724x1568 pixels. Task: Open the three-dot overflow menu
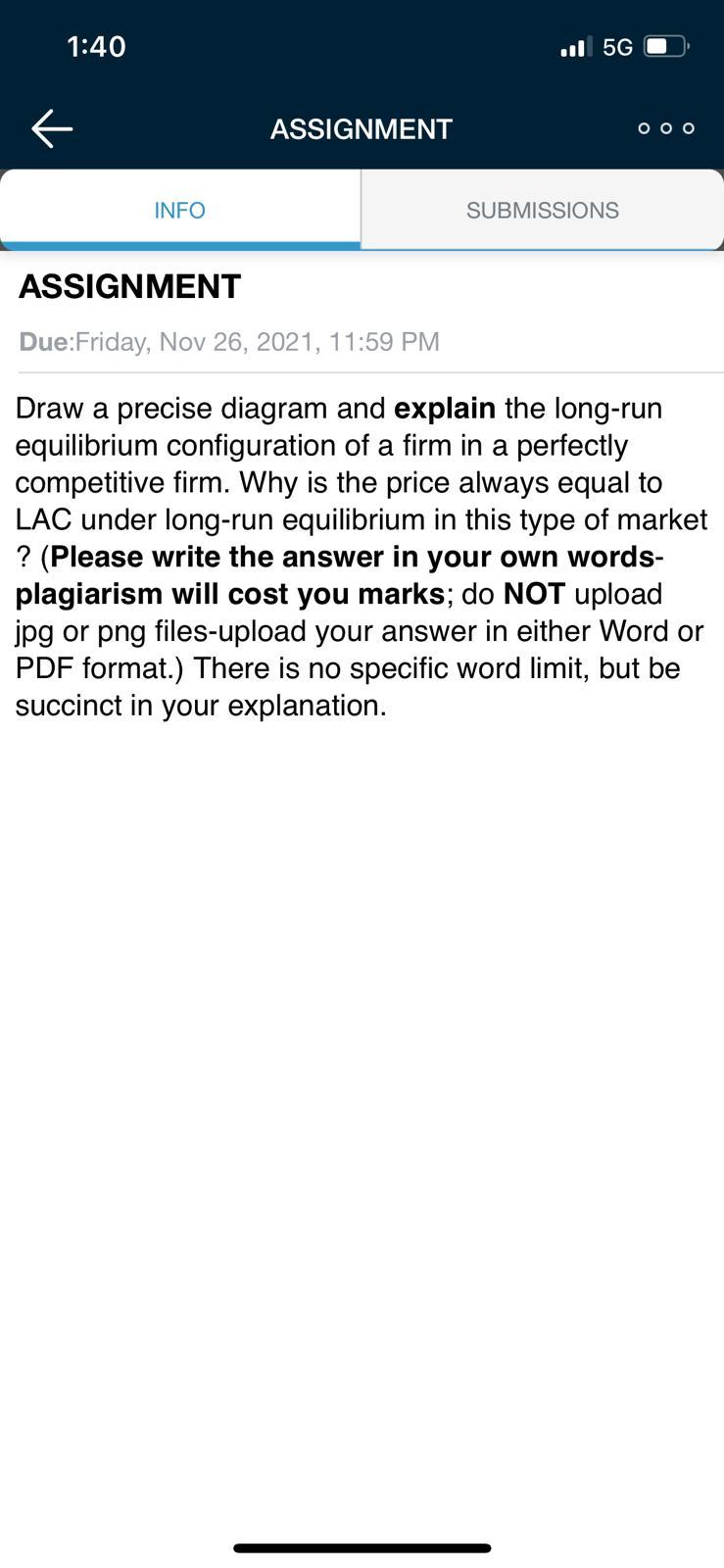coord(666,128)
